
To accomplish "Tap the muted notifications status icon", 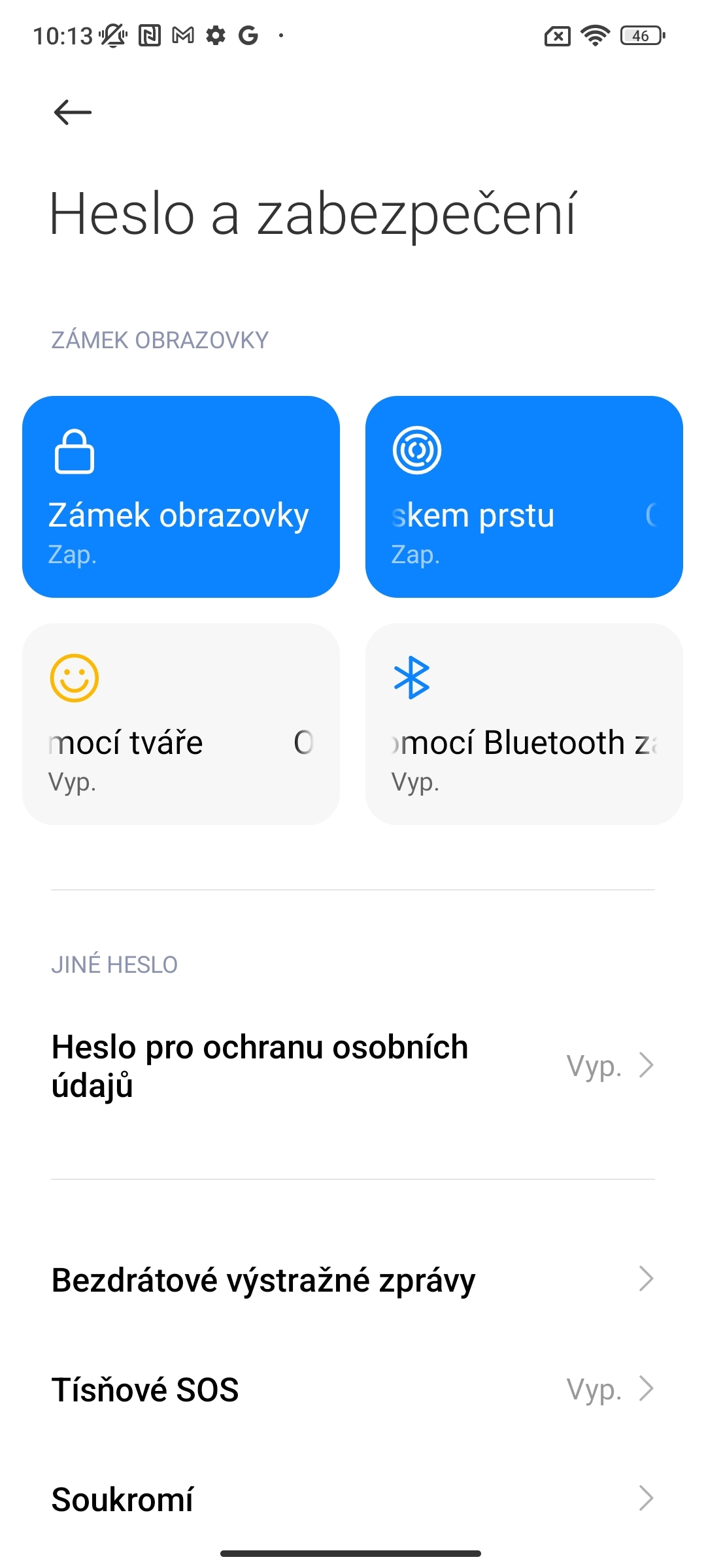I will [x=111, y=36].
